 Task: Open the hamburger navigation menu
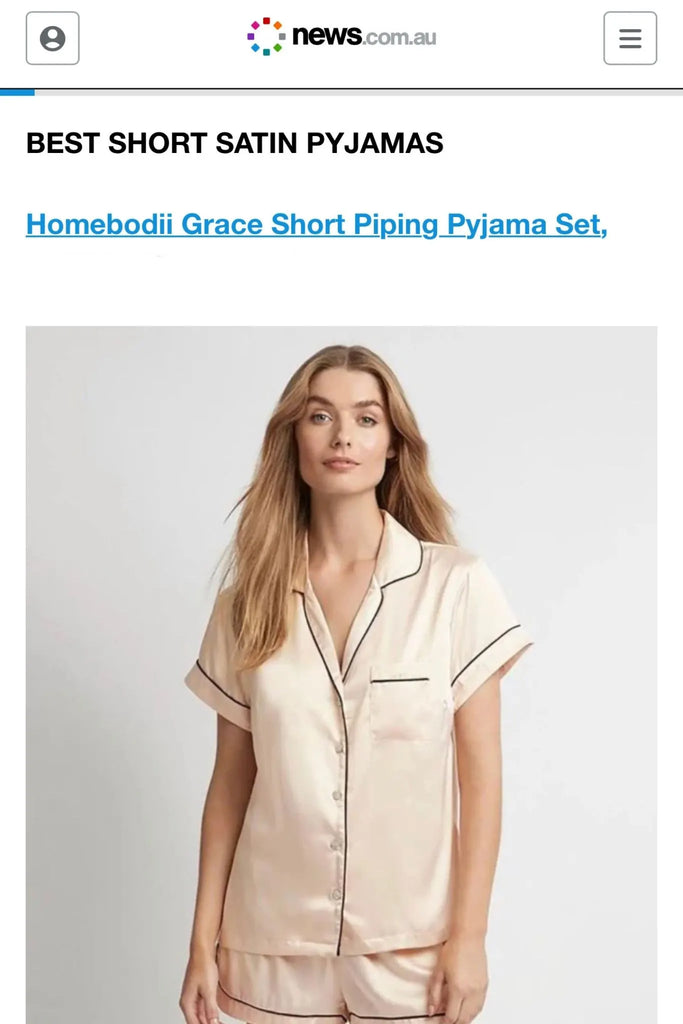630,38
